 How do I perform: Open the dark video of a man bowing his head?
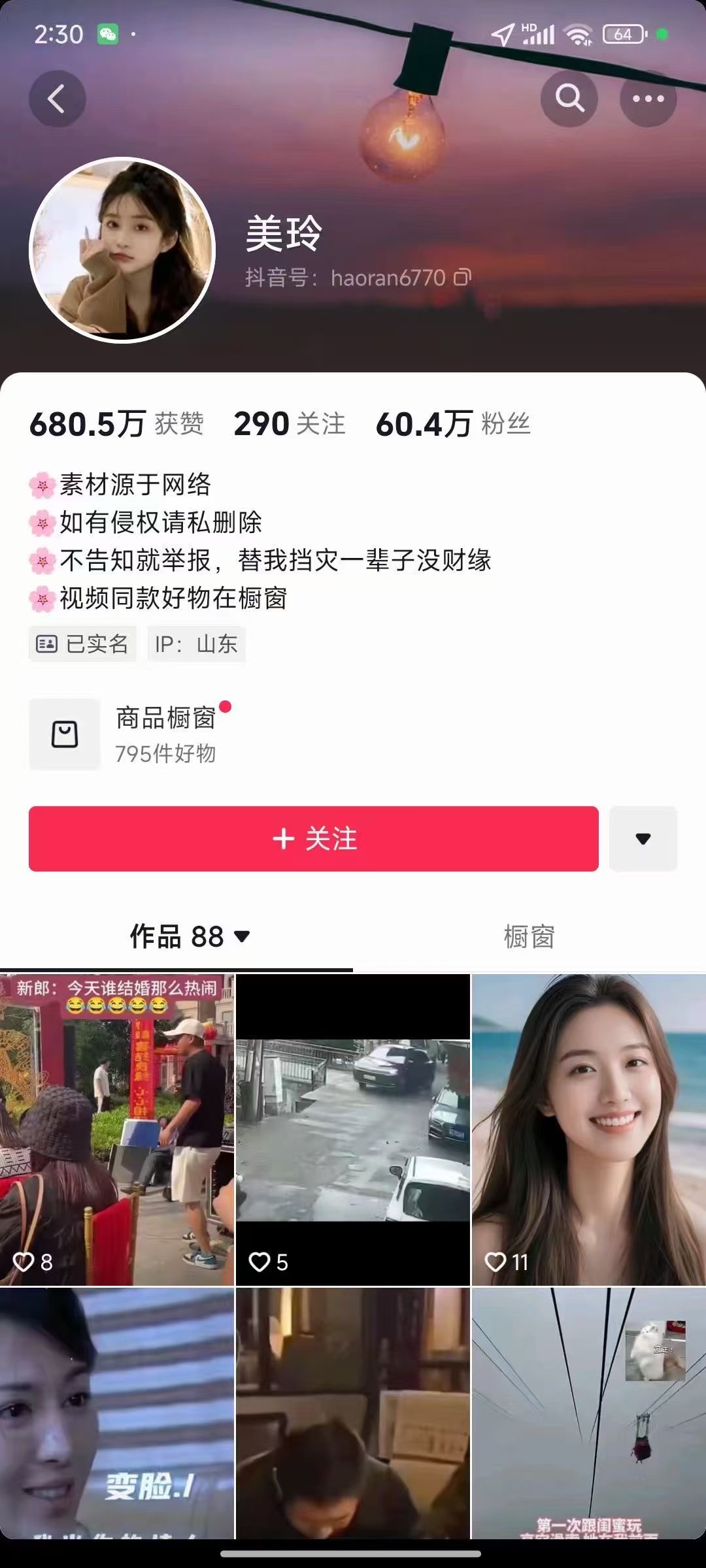pos(353,1411)
